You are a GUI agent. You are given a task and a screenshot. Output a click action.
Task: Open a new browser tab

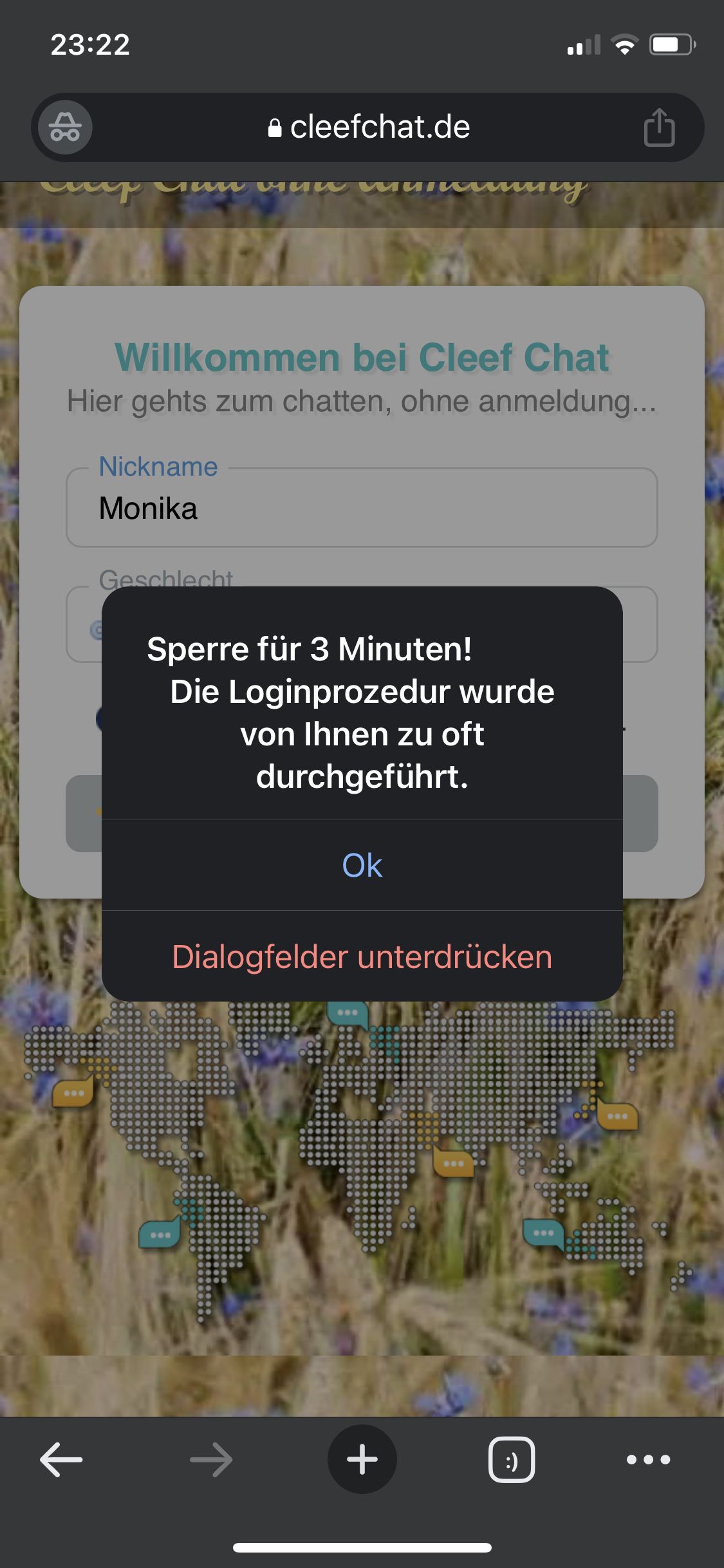click(x=362, y=1459)
